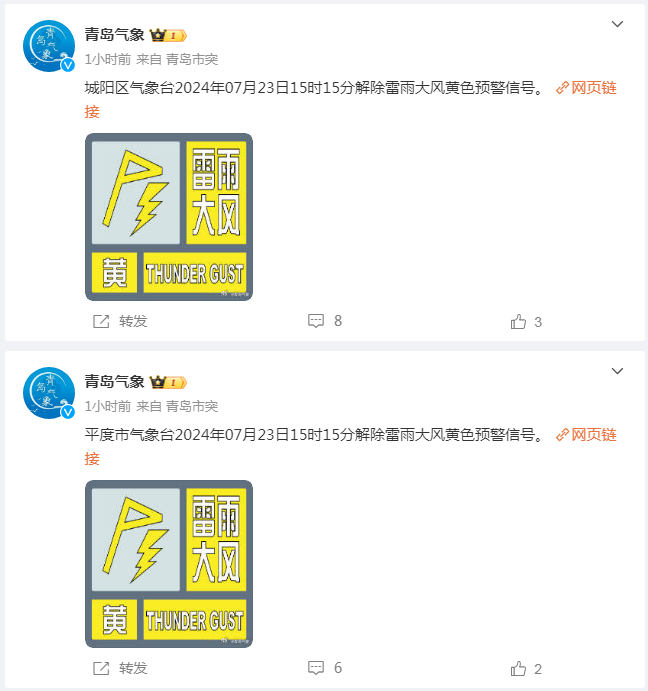Like the 平度市 weather warning post
Viewport: 648px width, 691px height.
point(526,669)
